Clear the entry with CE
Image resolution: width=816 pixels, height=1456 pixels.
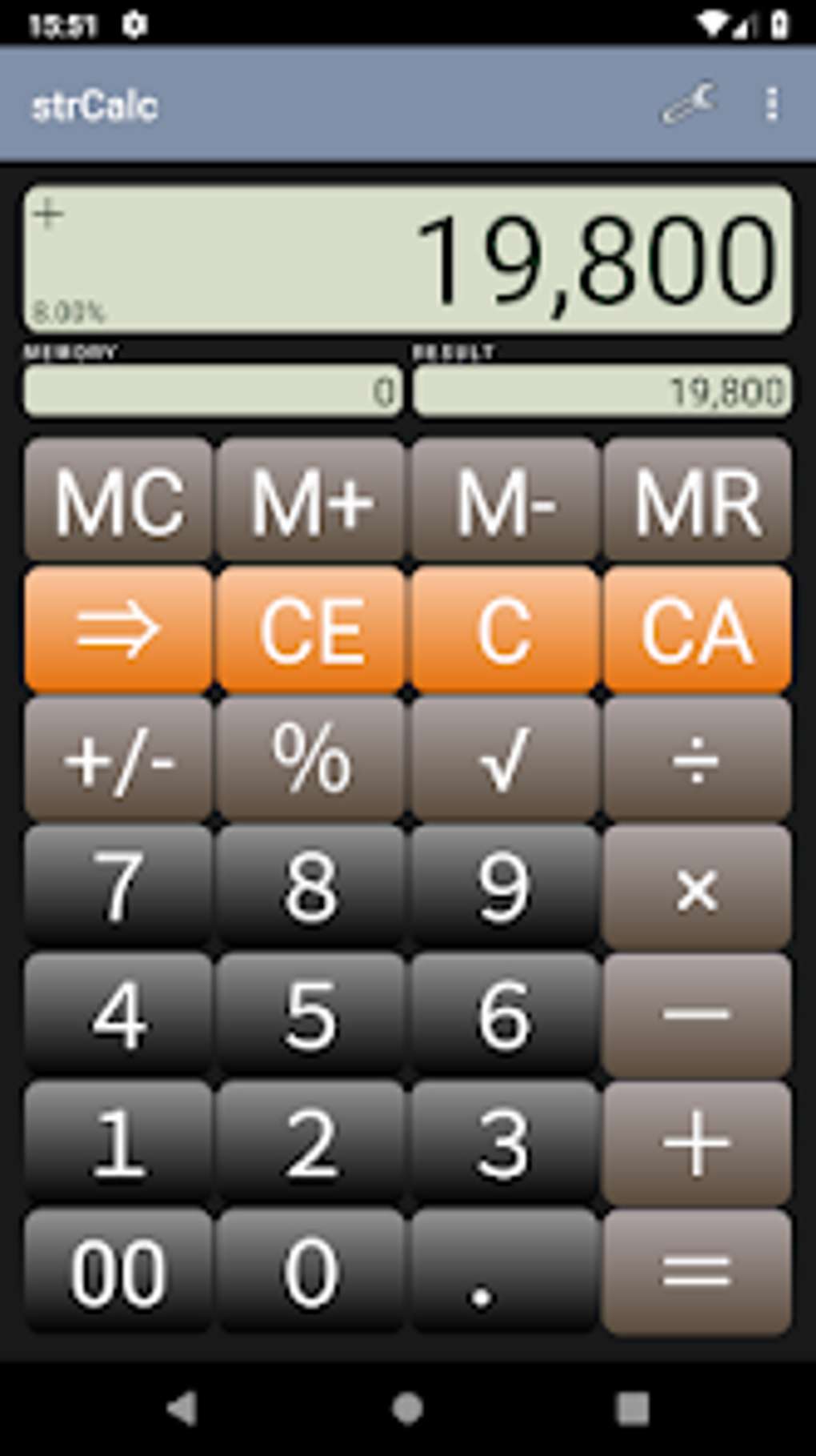[x=311, y=630]
